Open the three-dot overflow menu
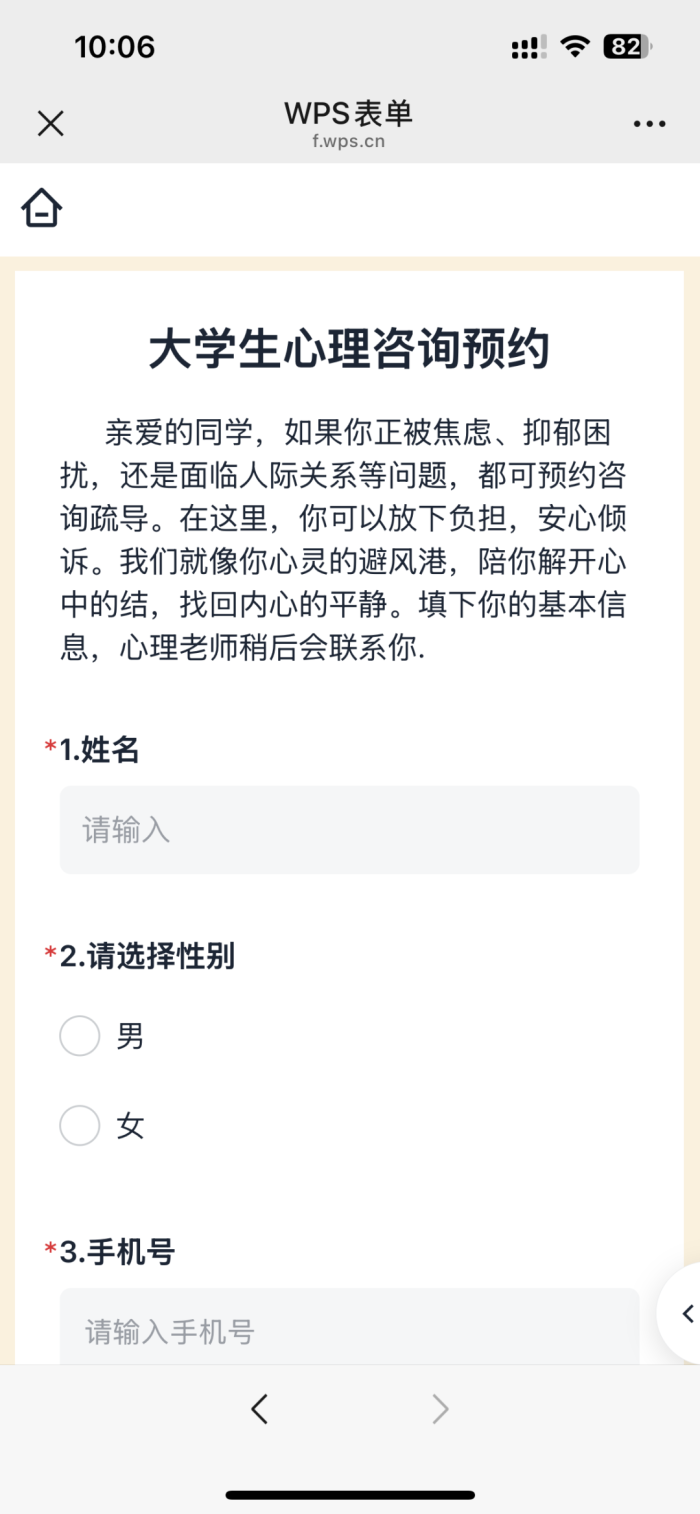 pyautogui.click(x=649, y=124)
